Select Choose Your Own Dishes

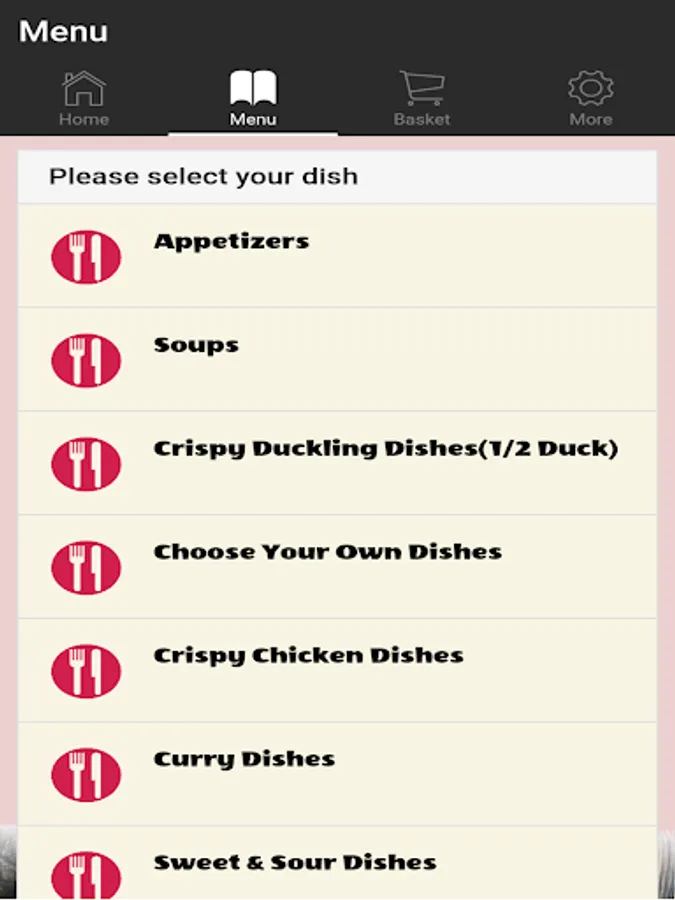click(x=337, y=568)
